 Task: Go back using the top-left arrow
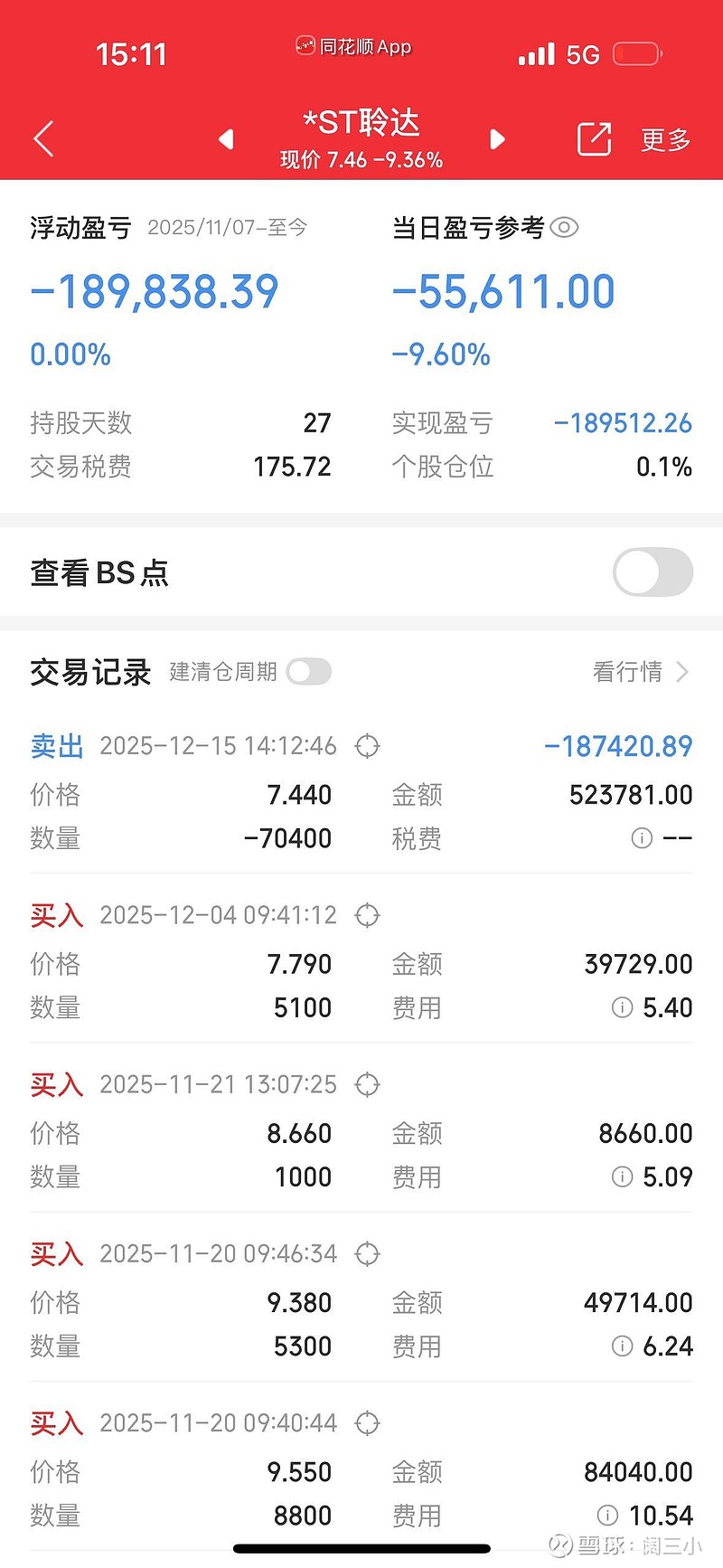pyautogui.click(x=43, y=139)
